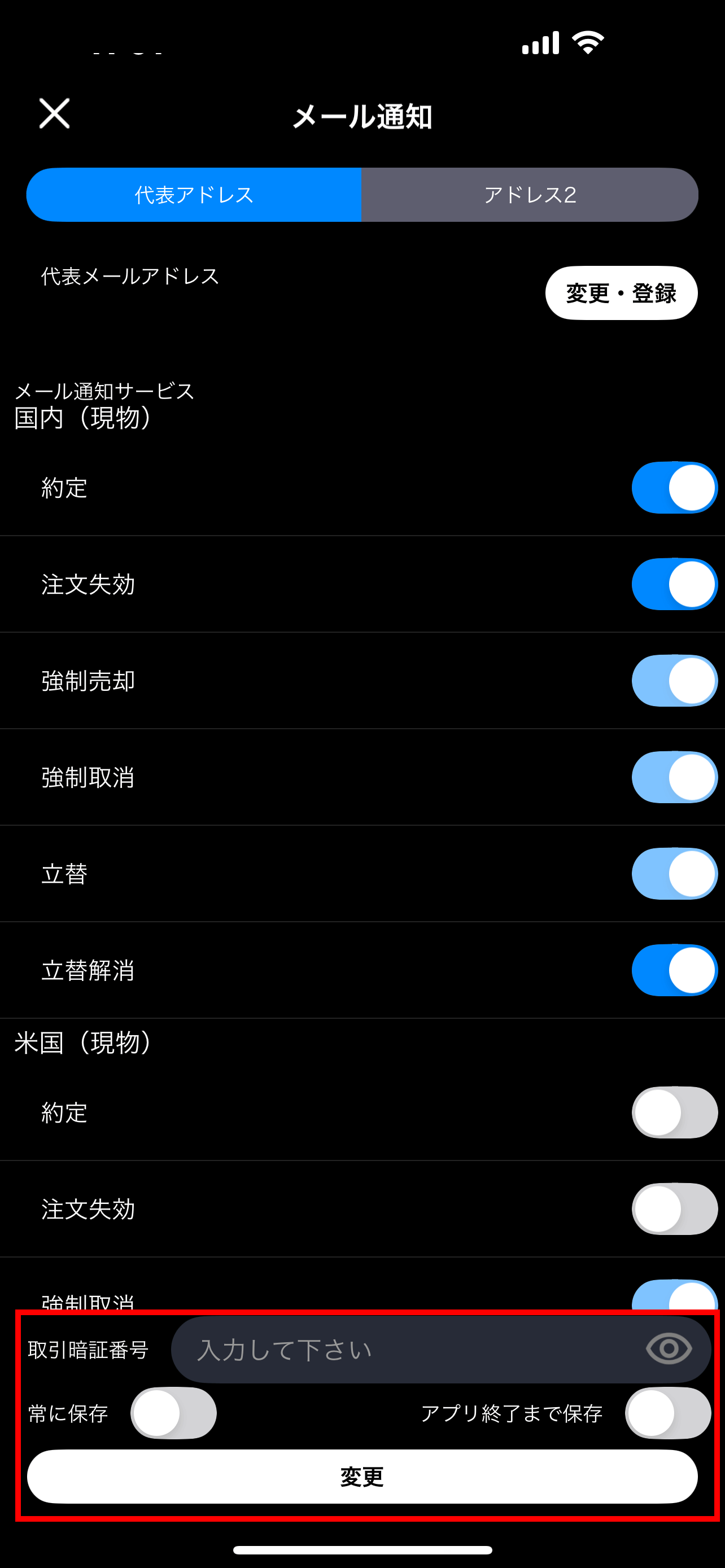Screen dimensions: 725x1568
Task: Toggle 約定 notification under 国内（現物）
Action: coord(674,488)
